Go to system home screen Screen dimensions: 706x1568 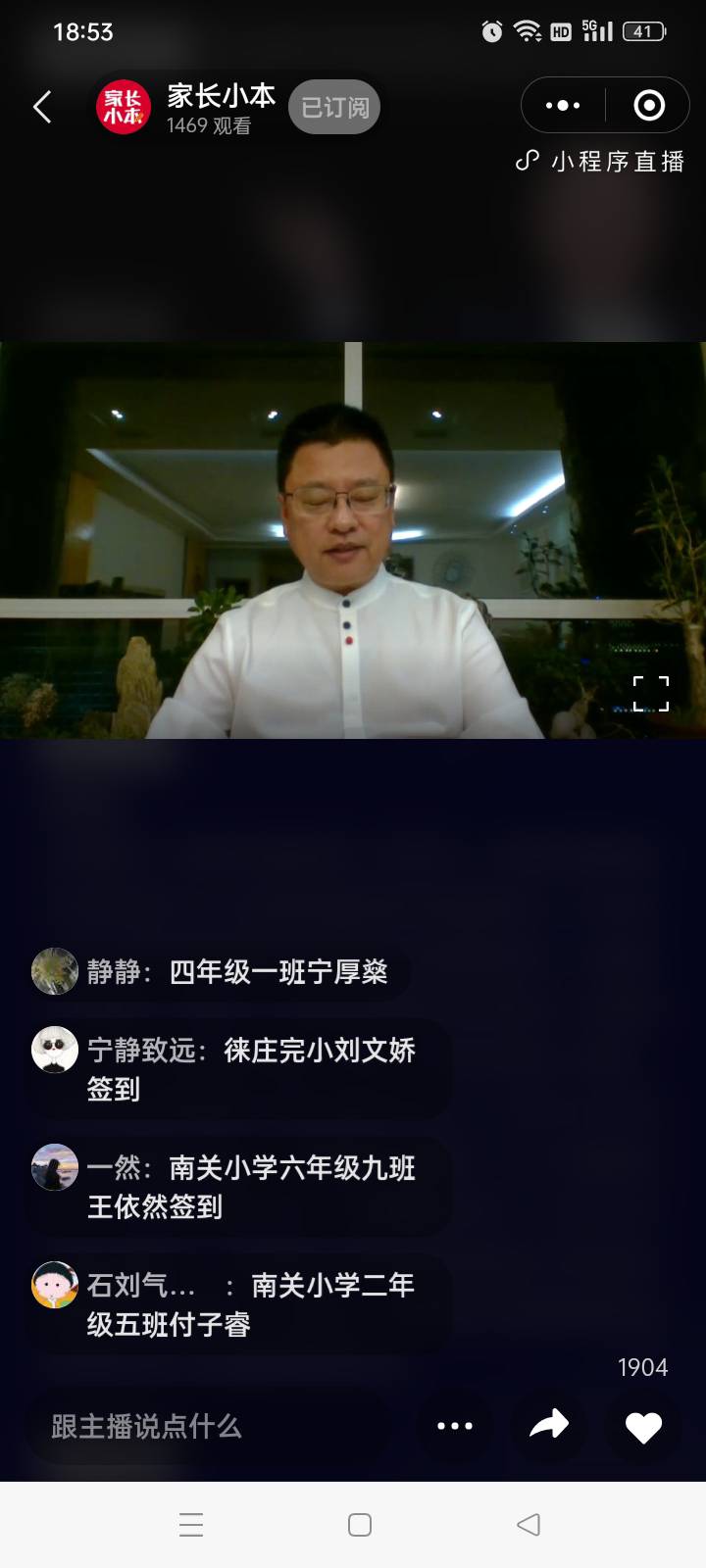pyautogui.click(x=360, y=1525)
